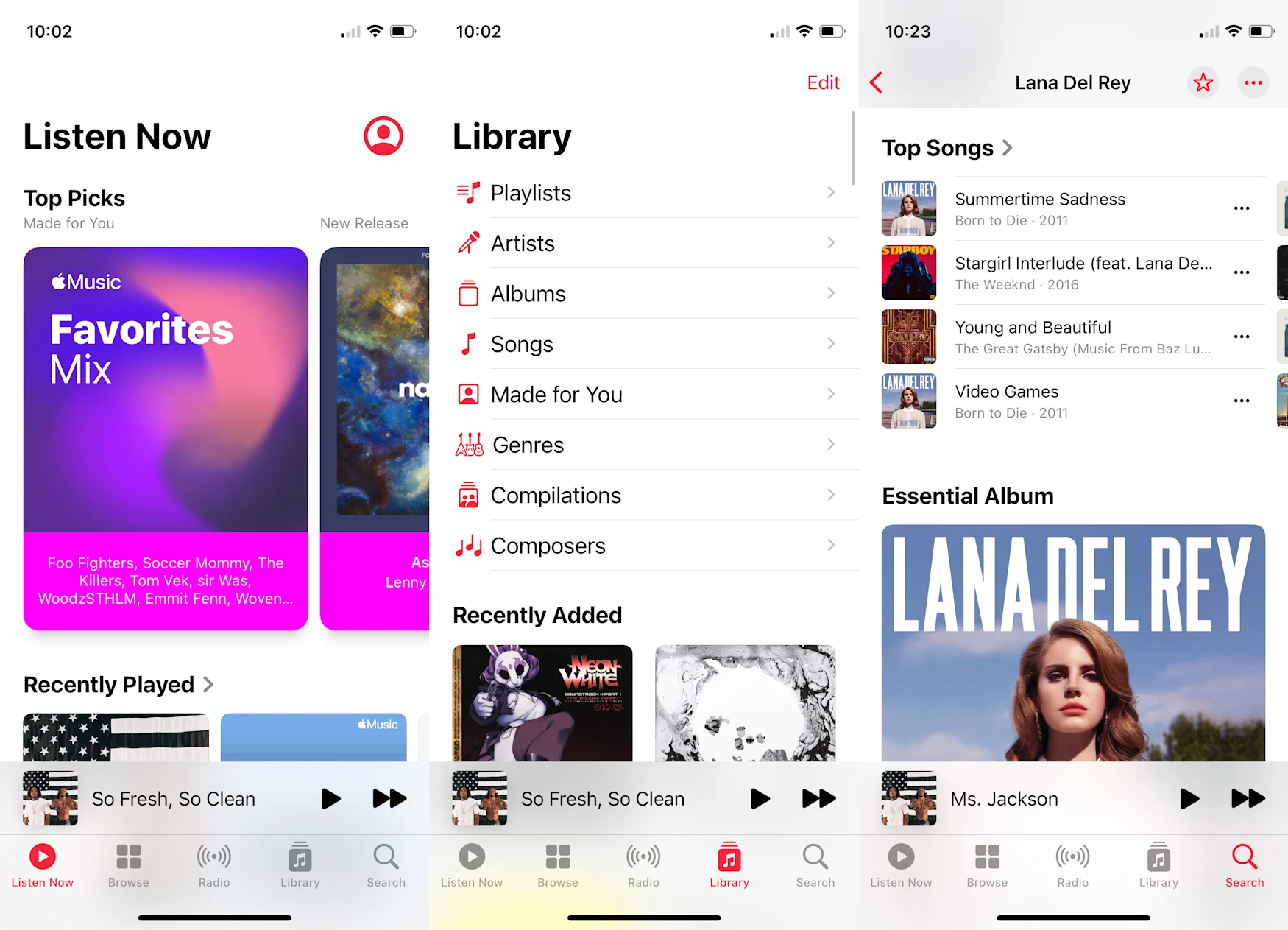Favorite Lana Del Rey with the star icon
The image size is (1288, 930).
pyautogui.click(x=1203, y=82)
